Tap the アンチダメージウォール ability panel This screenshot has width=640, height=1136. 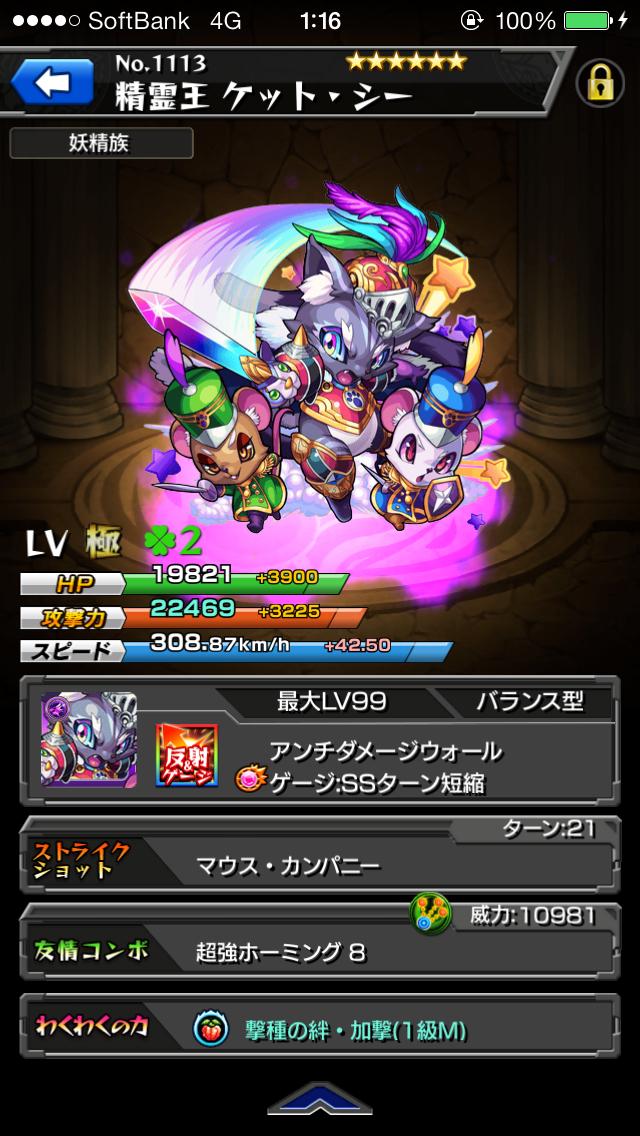(385, 766)
